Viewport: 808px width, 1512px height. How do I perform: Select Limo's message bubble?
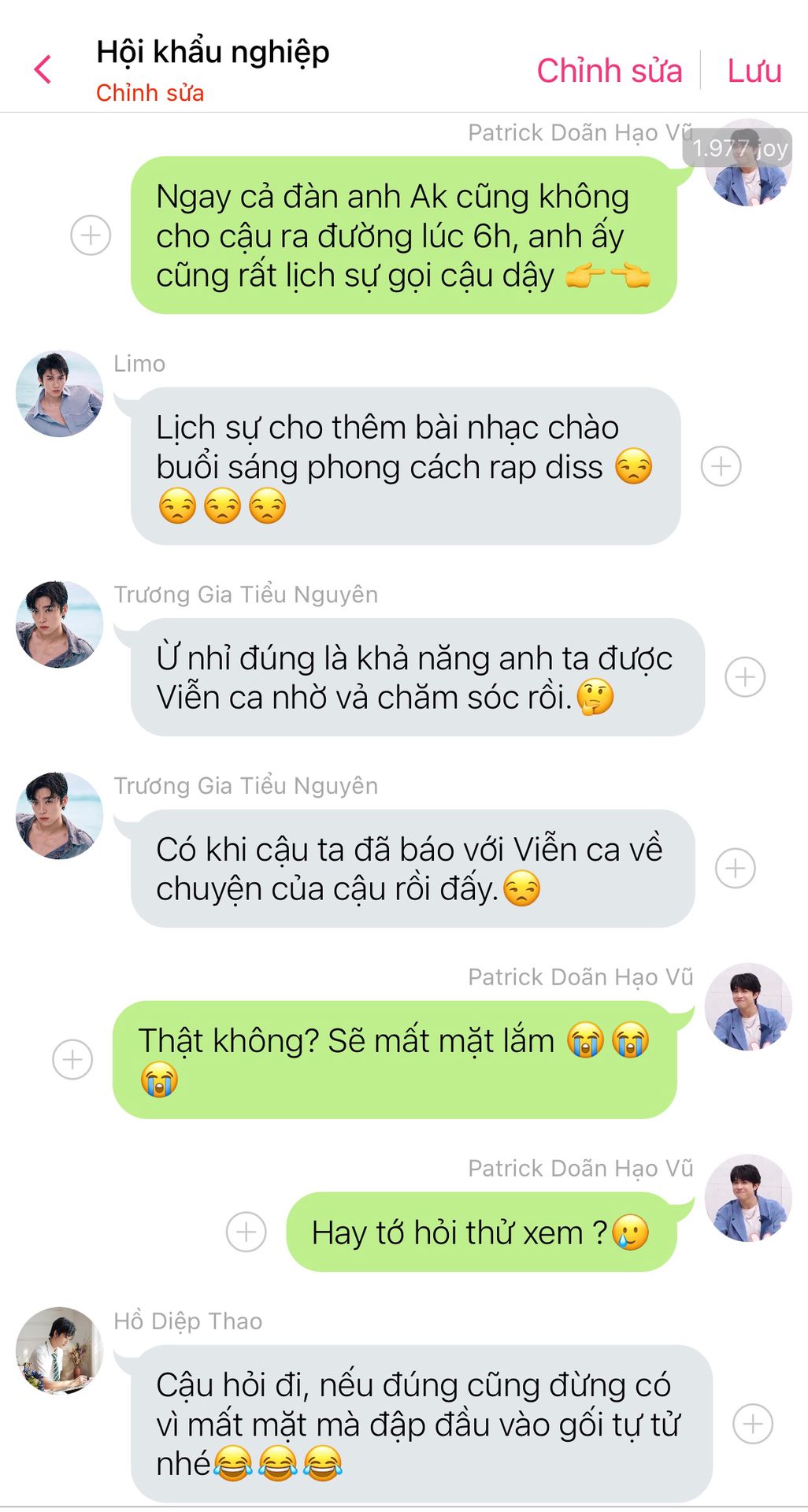pos(406,466)
